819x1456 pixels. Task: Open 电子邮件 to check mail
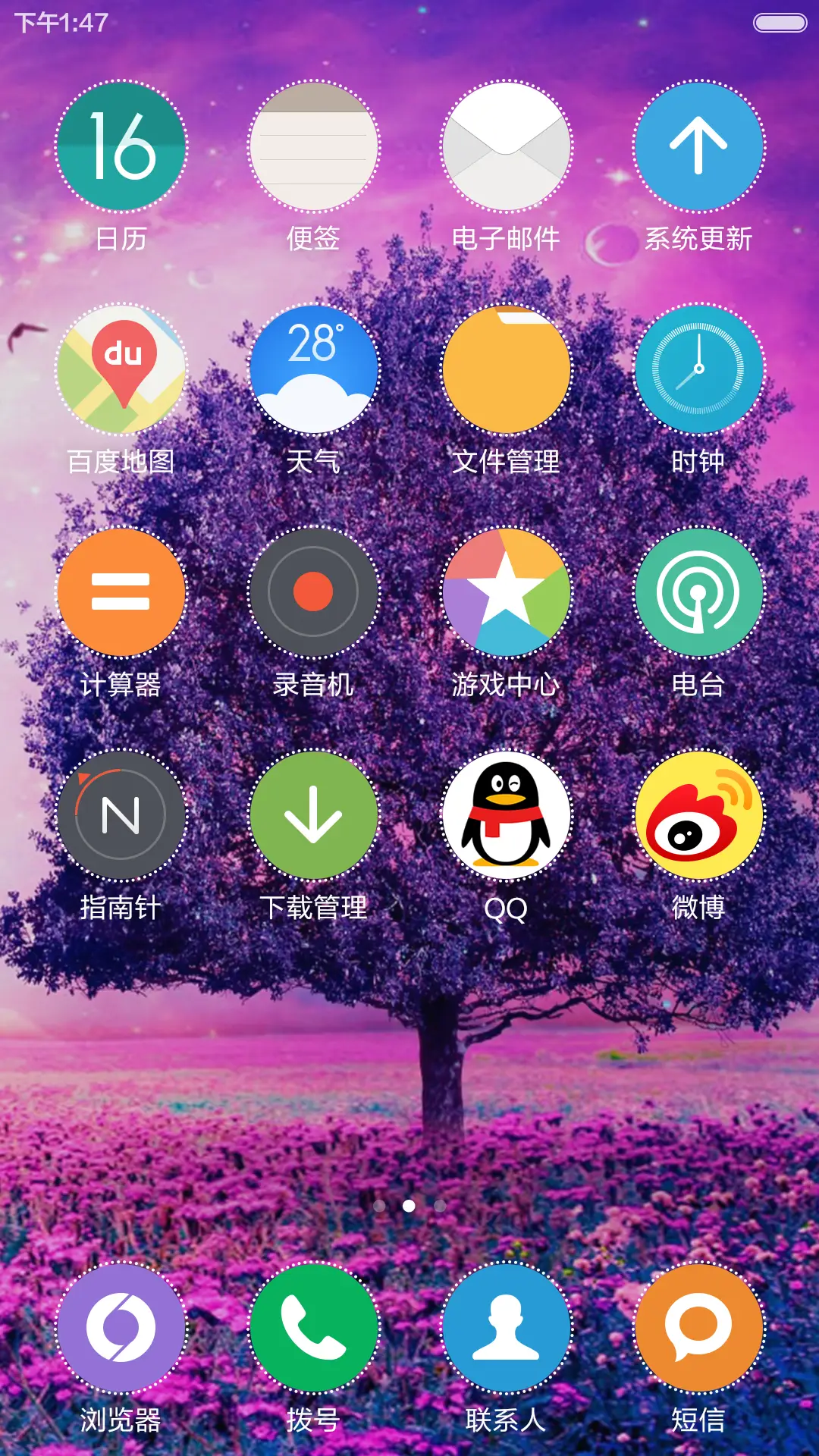[507, 146]
